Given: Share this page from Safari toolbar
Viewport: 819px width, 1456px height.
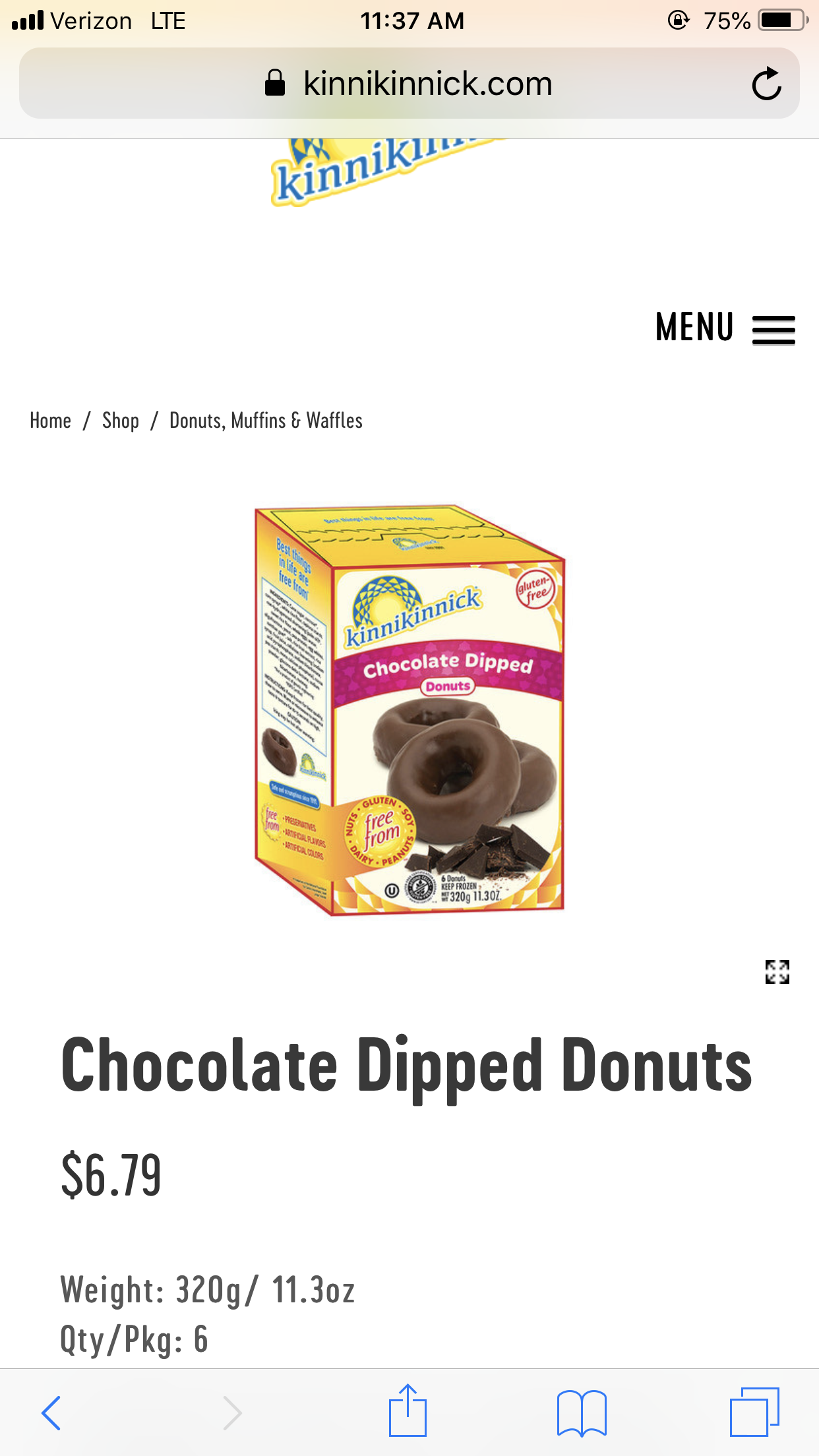Looking at the screenshot, I should point(408,1411).
